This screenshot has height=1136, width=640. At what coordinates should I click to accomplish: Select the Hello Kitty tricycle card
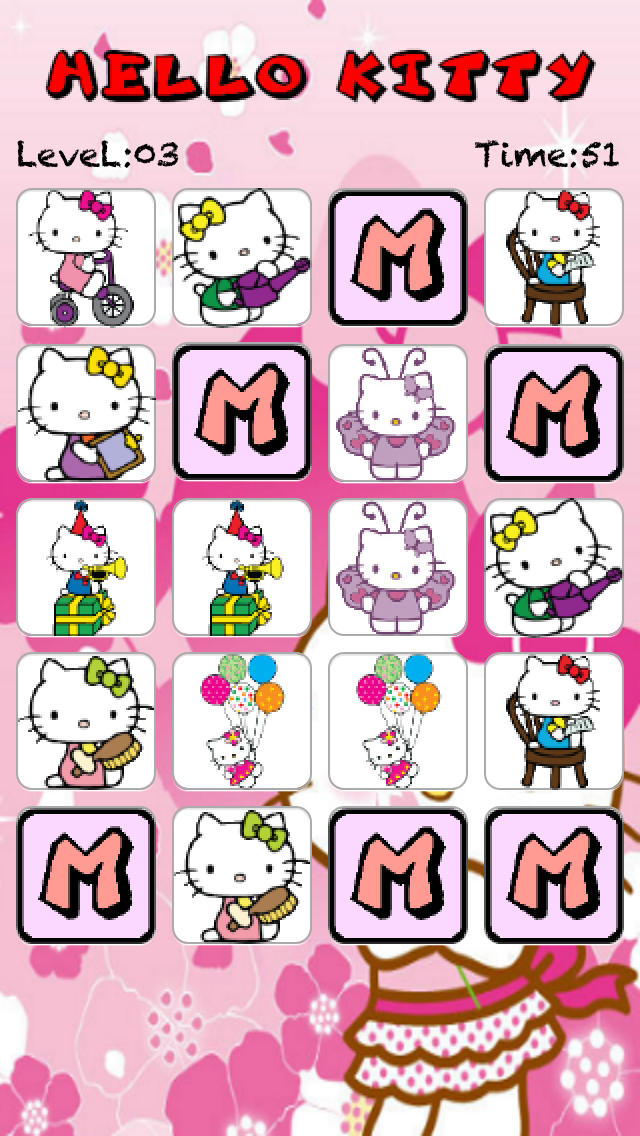pyautogui.click(x=86, y=258)
